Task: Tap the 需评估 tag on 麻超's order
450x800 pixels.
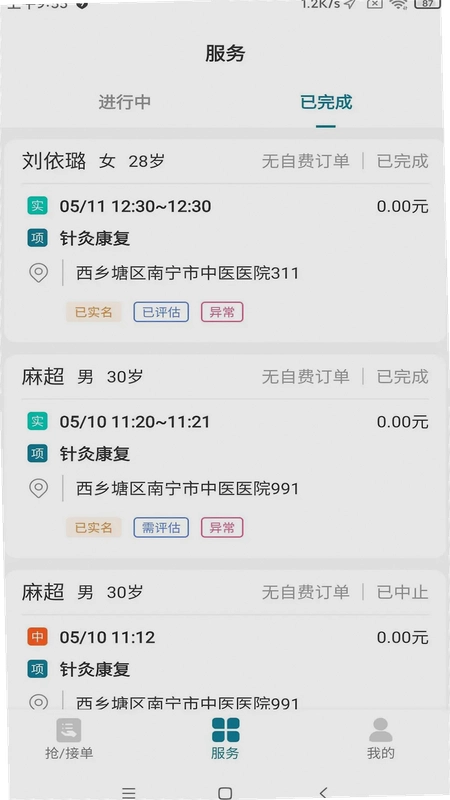Action: point(161,528)
